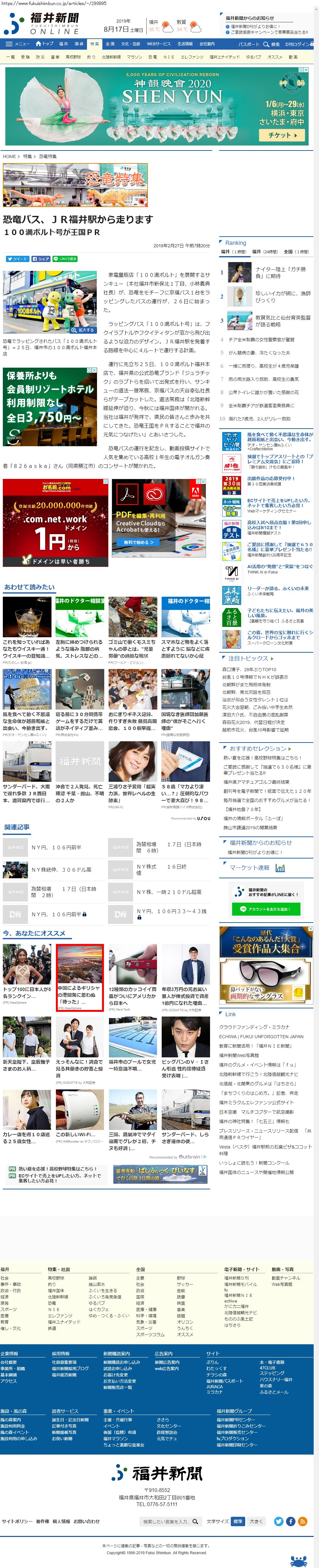Share the article via ツイート button

coord(16,259)
